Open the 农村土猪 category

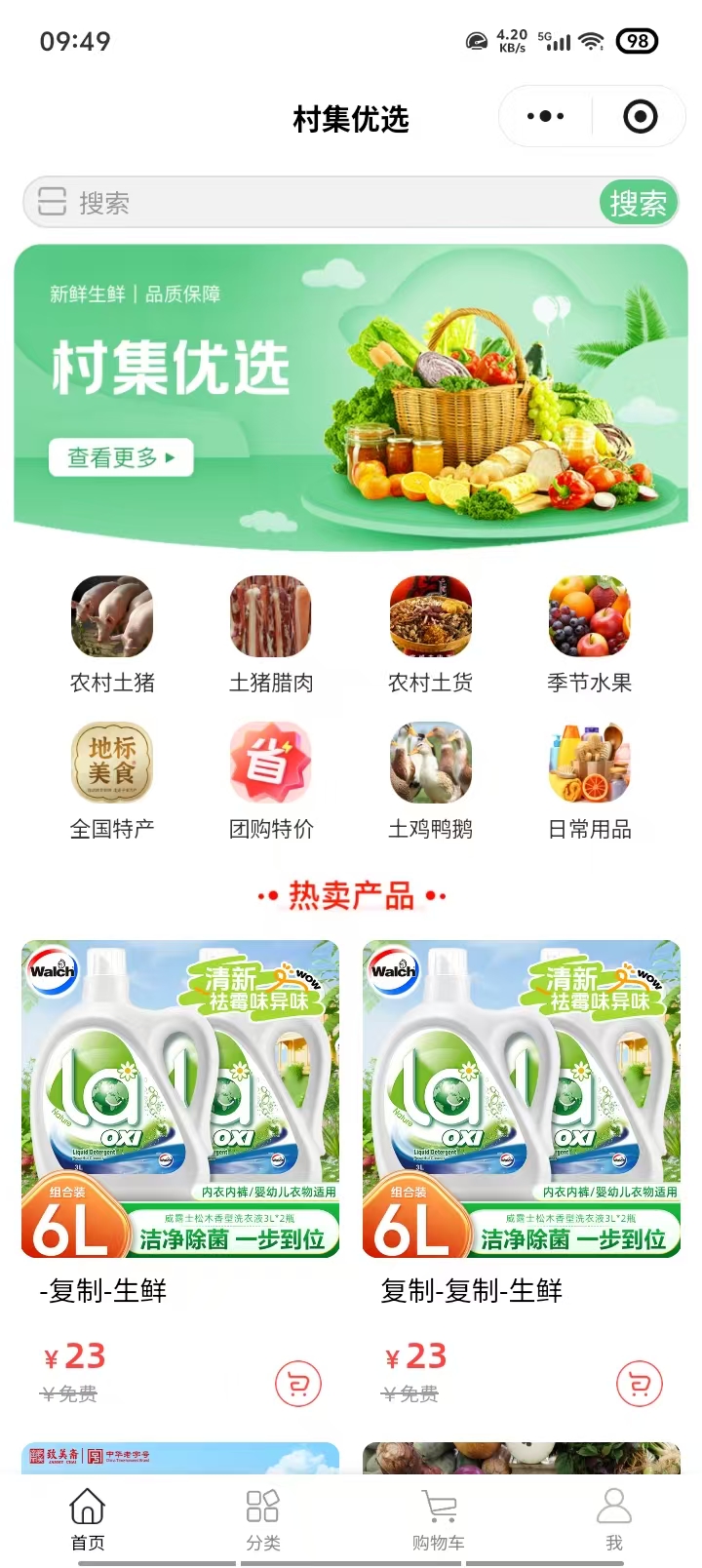(112, 634)
